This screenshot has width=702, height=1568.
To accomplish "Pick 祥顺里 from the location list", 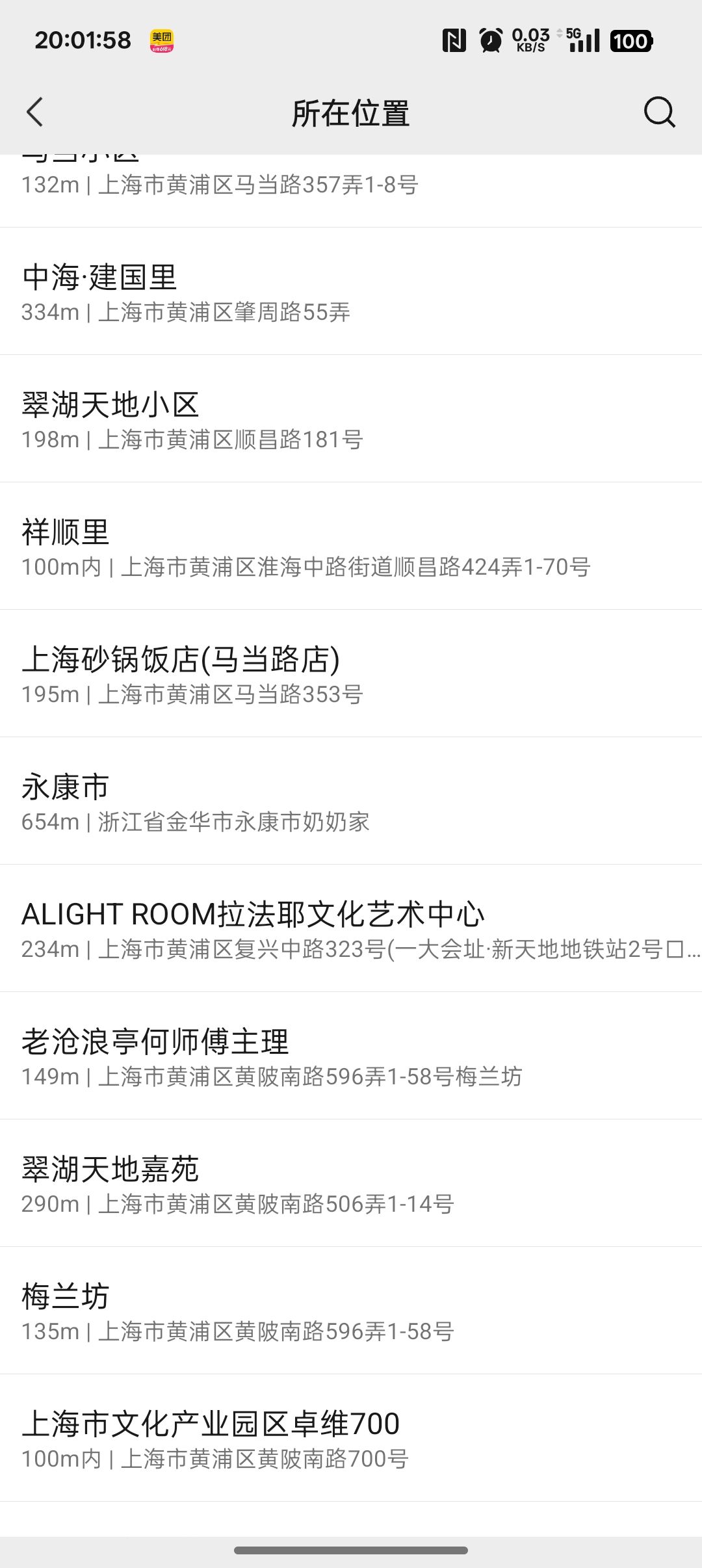I will point(351,547).
